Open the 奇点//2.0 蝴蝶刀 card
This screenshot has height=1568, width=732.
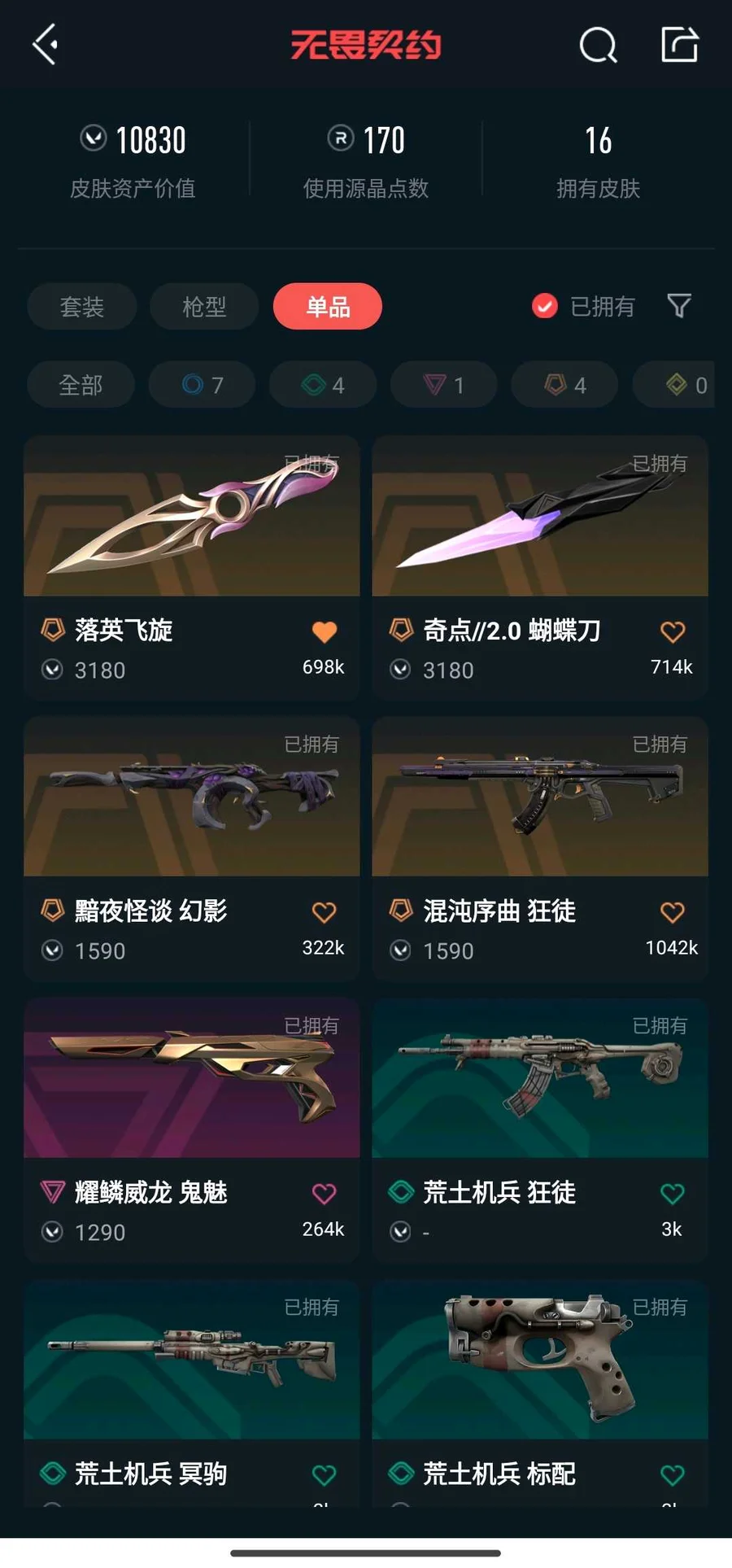point(539,521)
